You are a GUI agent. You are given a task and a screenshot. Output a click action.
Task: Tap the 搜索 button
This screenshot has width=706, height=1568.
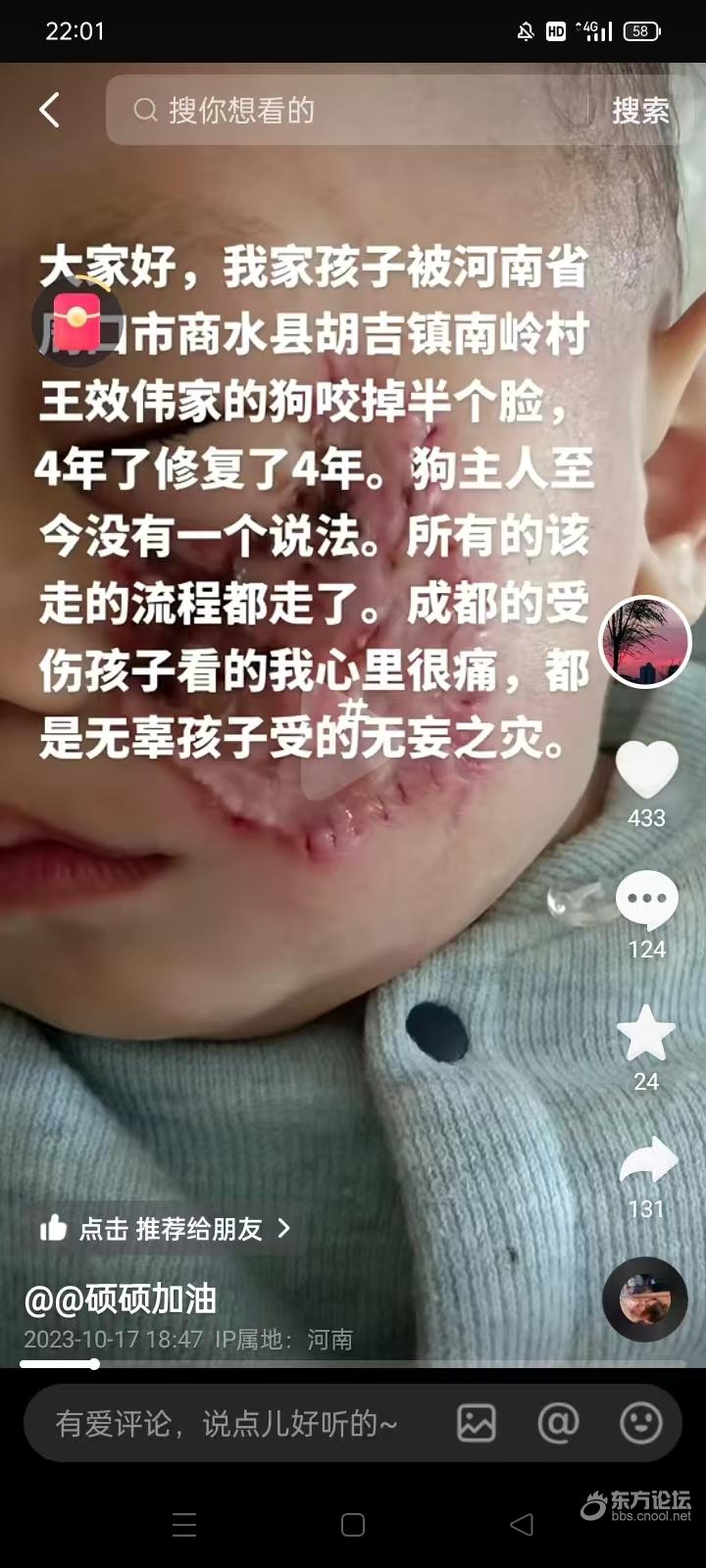tap(640, 111)
